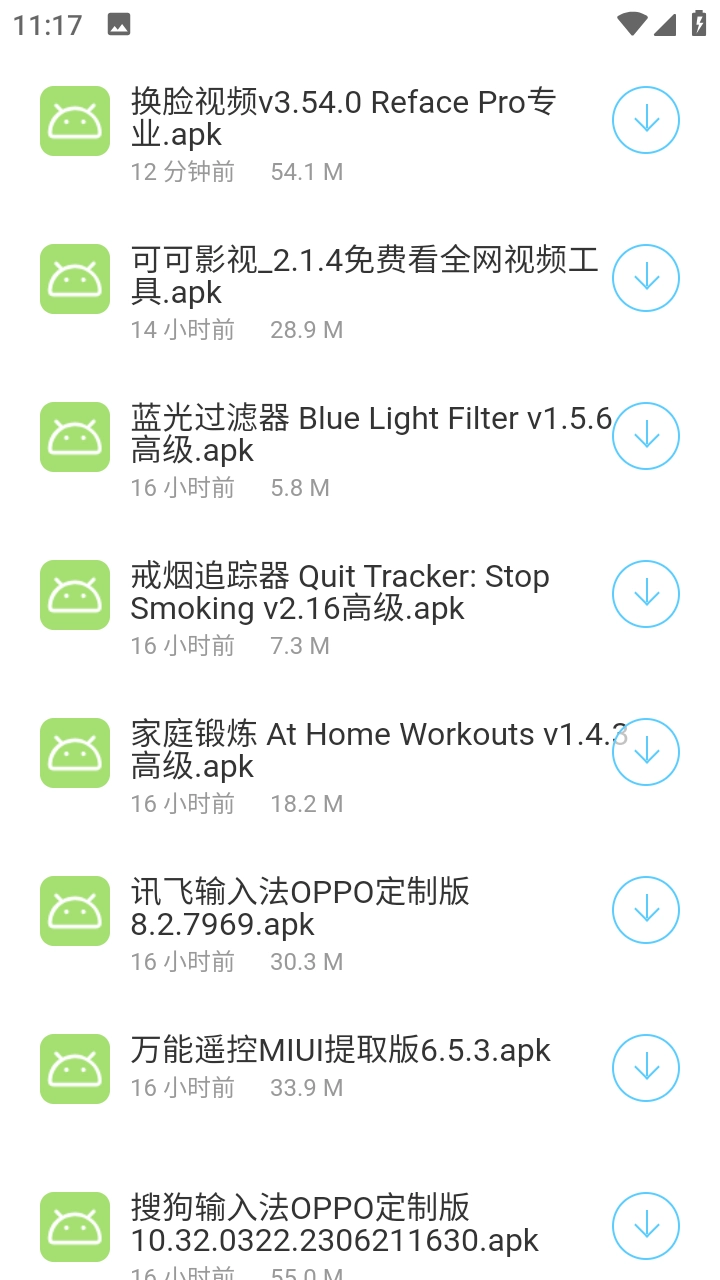The image size is (720, 1280).
Task: Click the 搜狗输入法 app icon
Action: [74, 1226]
